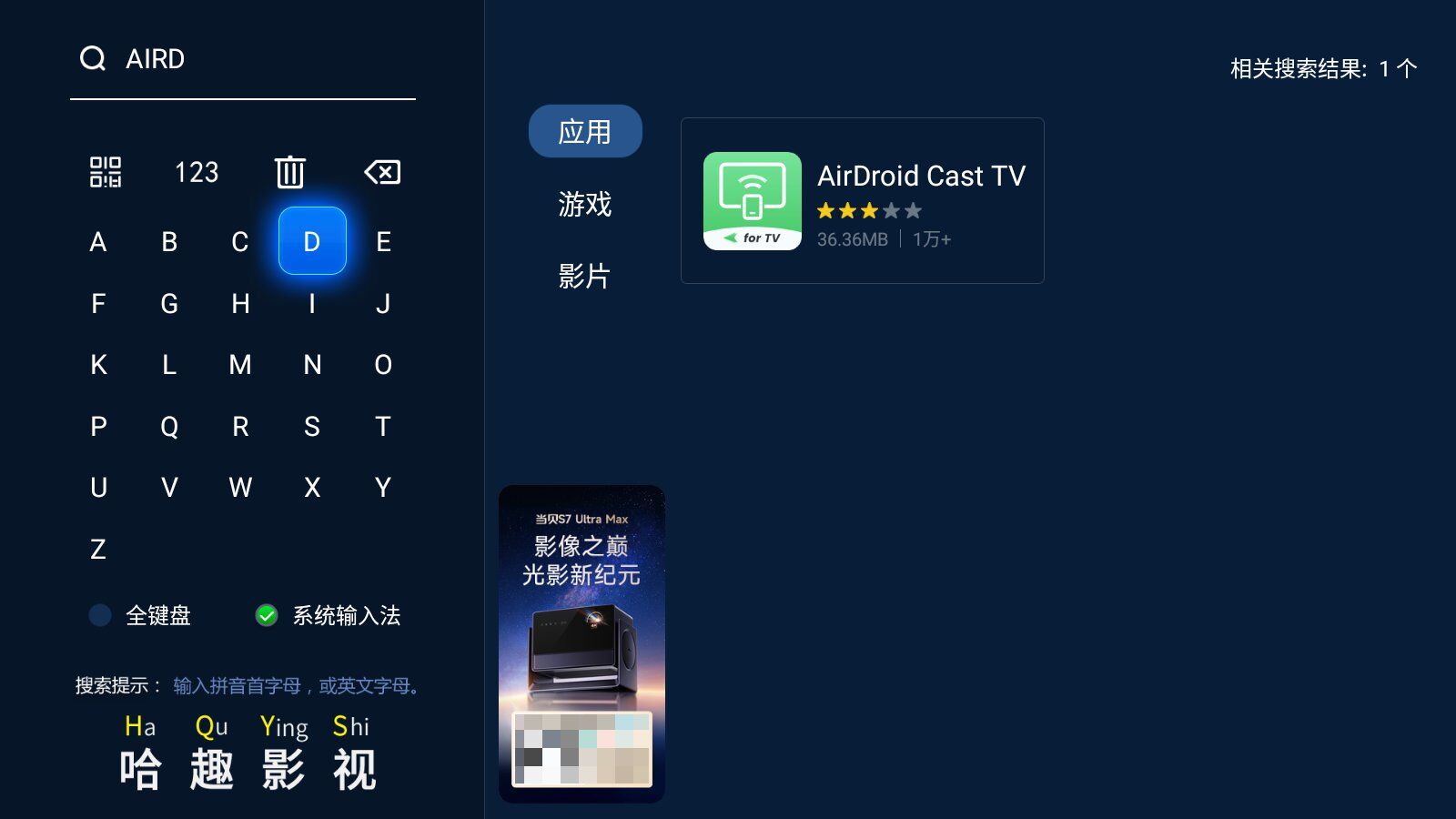
Task: Switch to the 影片 tab
Action: click(584, 276)
